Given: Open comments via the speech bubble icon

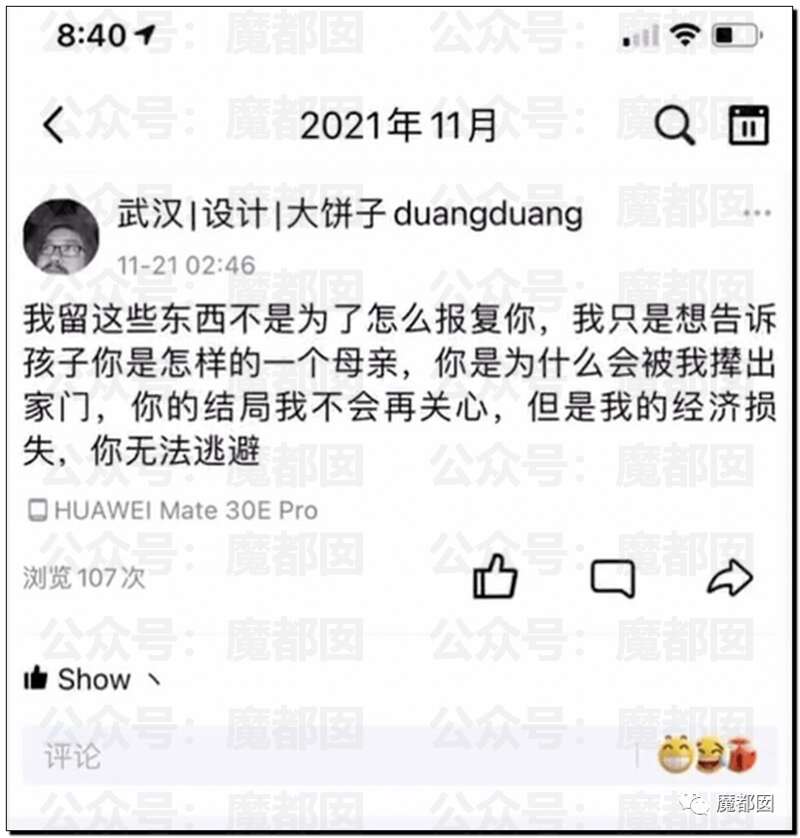Looking at the screenshot, I should coord(612,577).
